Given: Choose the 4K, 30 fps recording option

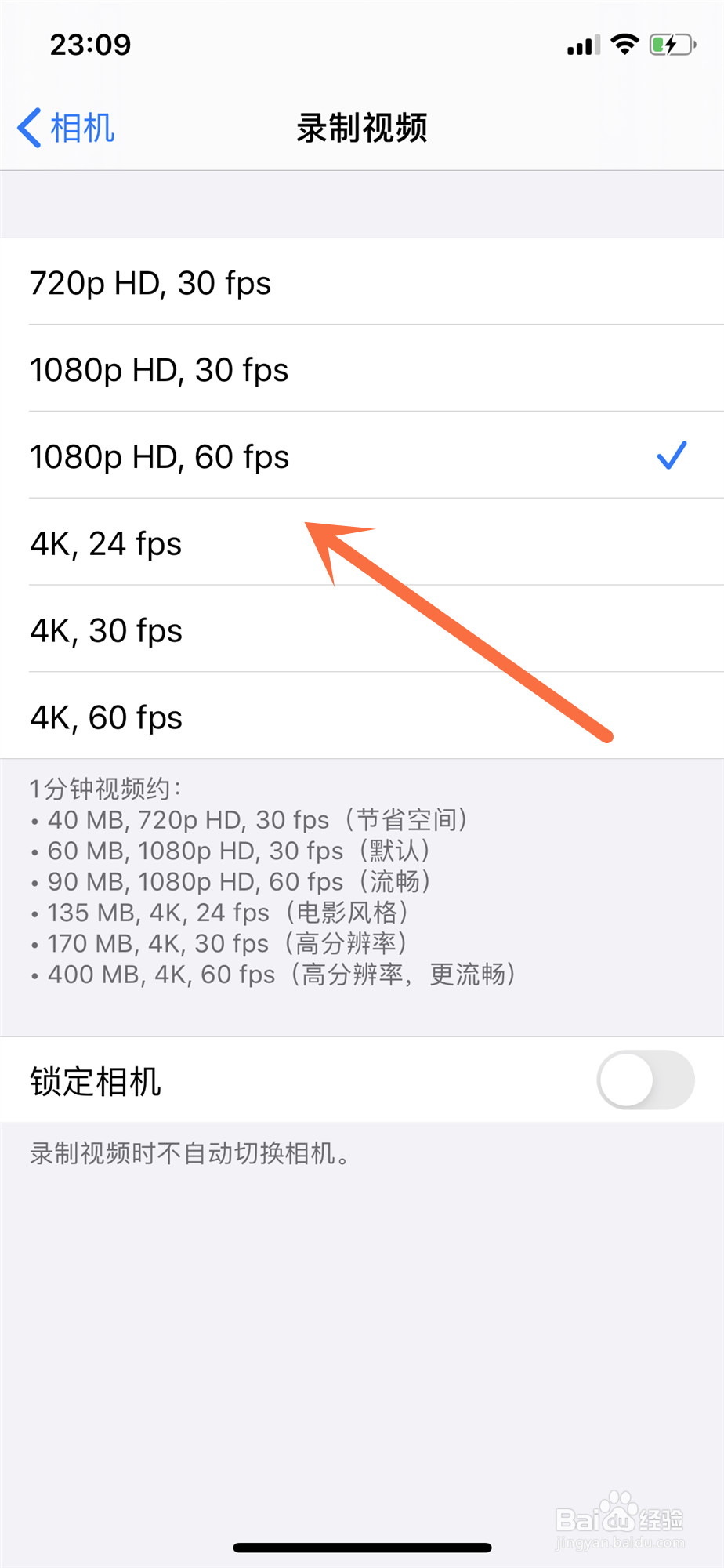Looking at the screenshot, I should pyautogui.click(x=106, y=630).
